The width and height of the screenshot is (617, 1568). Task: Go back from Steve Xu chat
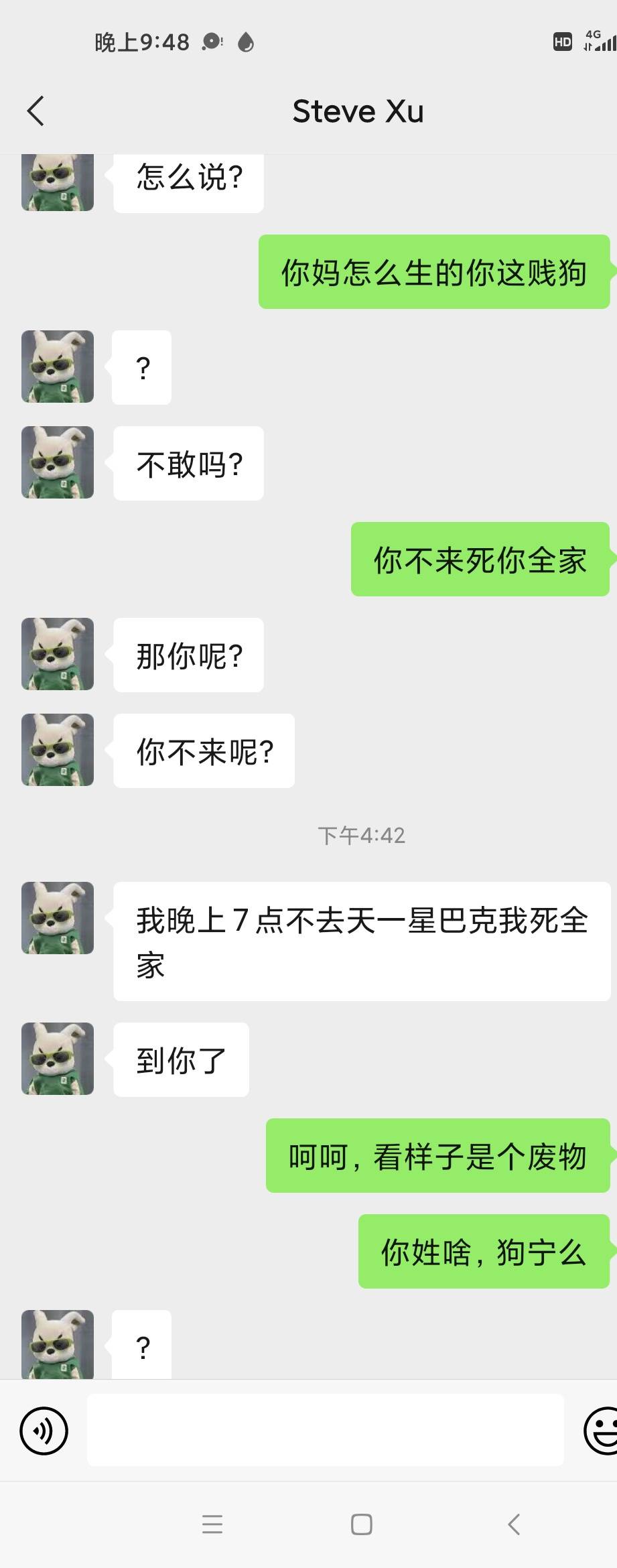click(36, 111)
